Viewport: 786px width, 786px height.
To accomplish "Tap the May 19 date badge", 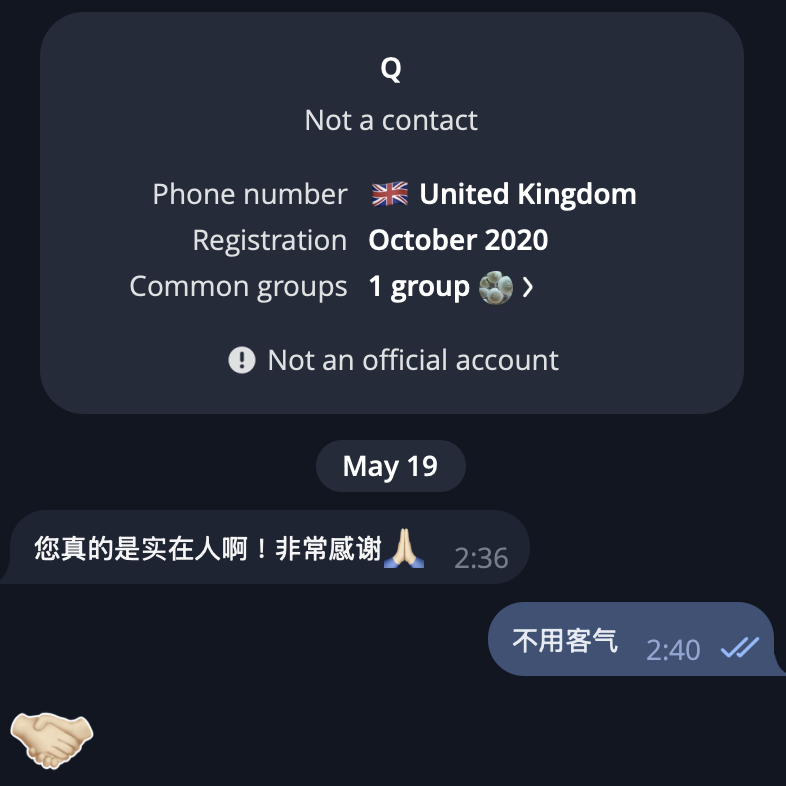I will point(390,466).
